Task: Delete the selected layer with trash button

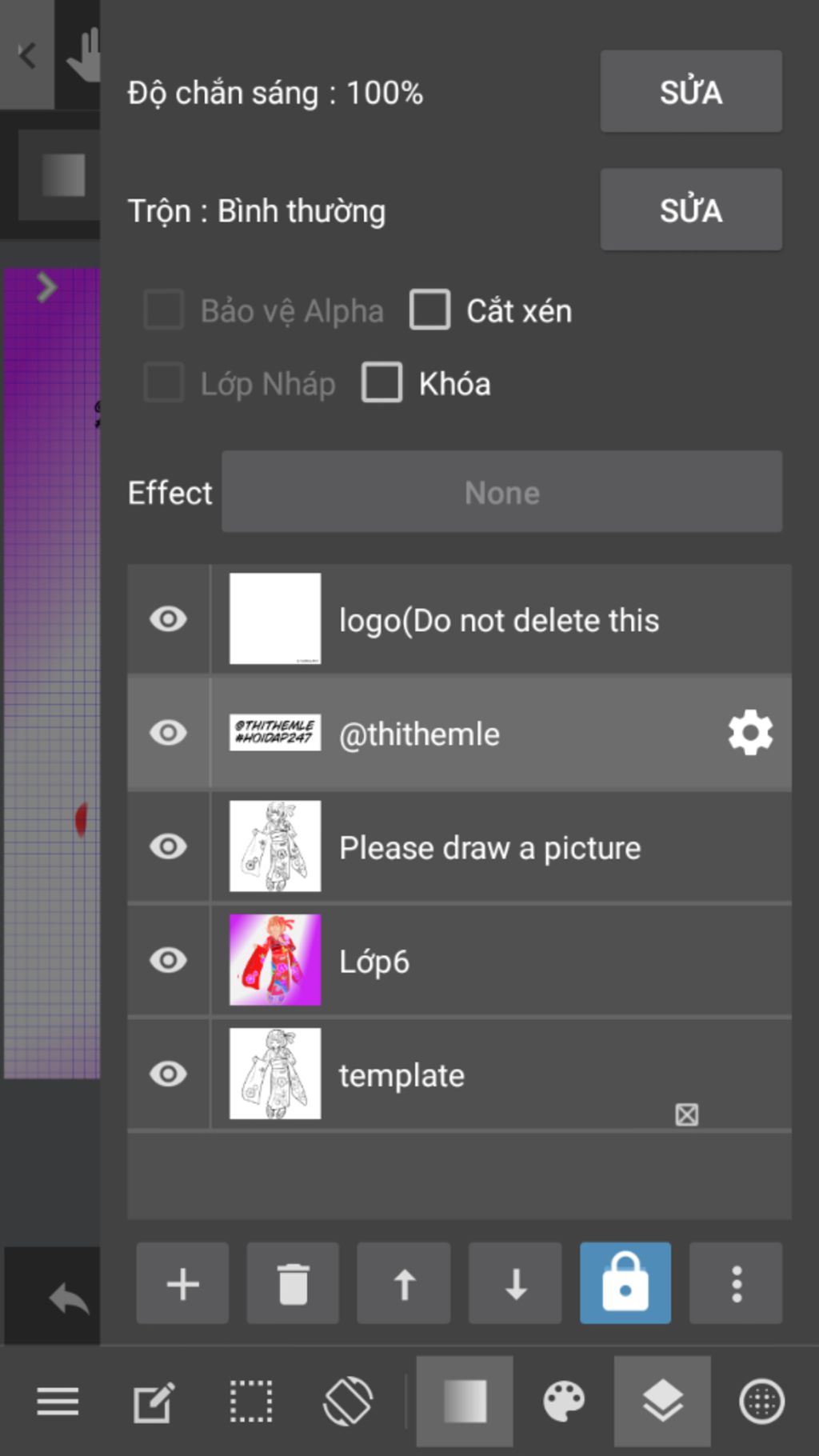Action: coord(293,1284)
